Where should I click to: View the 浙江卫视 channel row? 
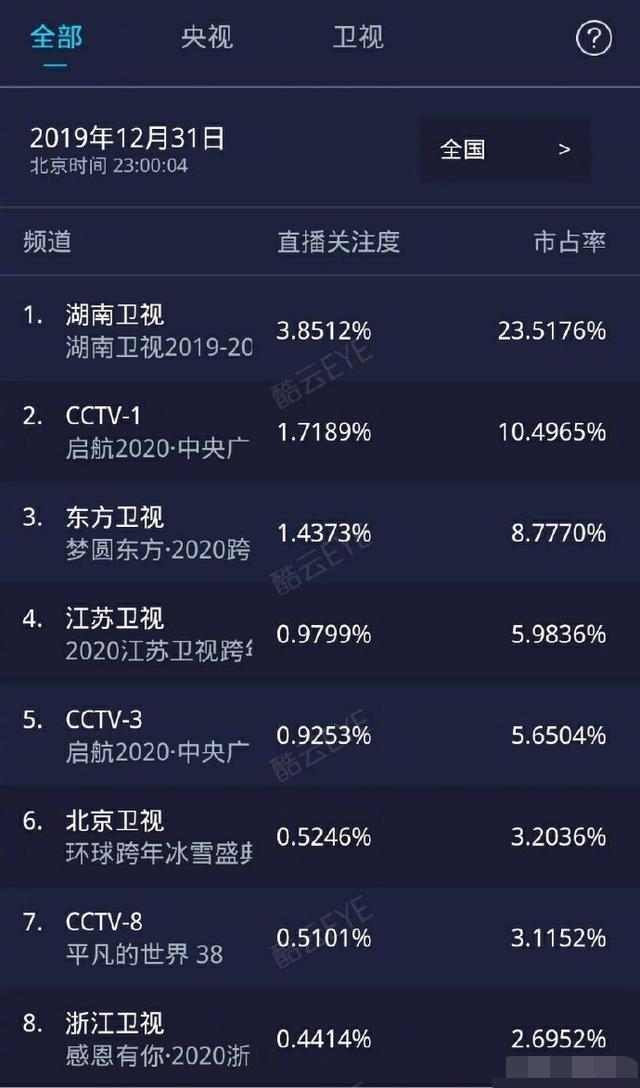[x=320, y=1038]
